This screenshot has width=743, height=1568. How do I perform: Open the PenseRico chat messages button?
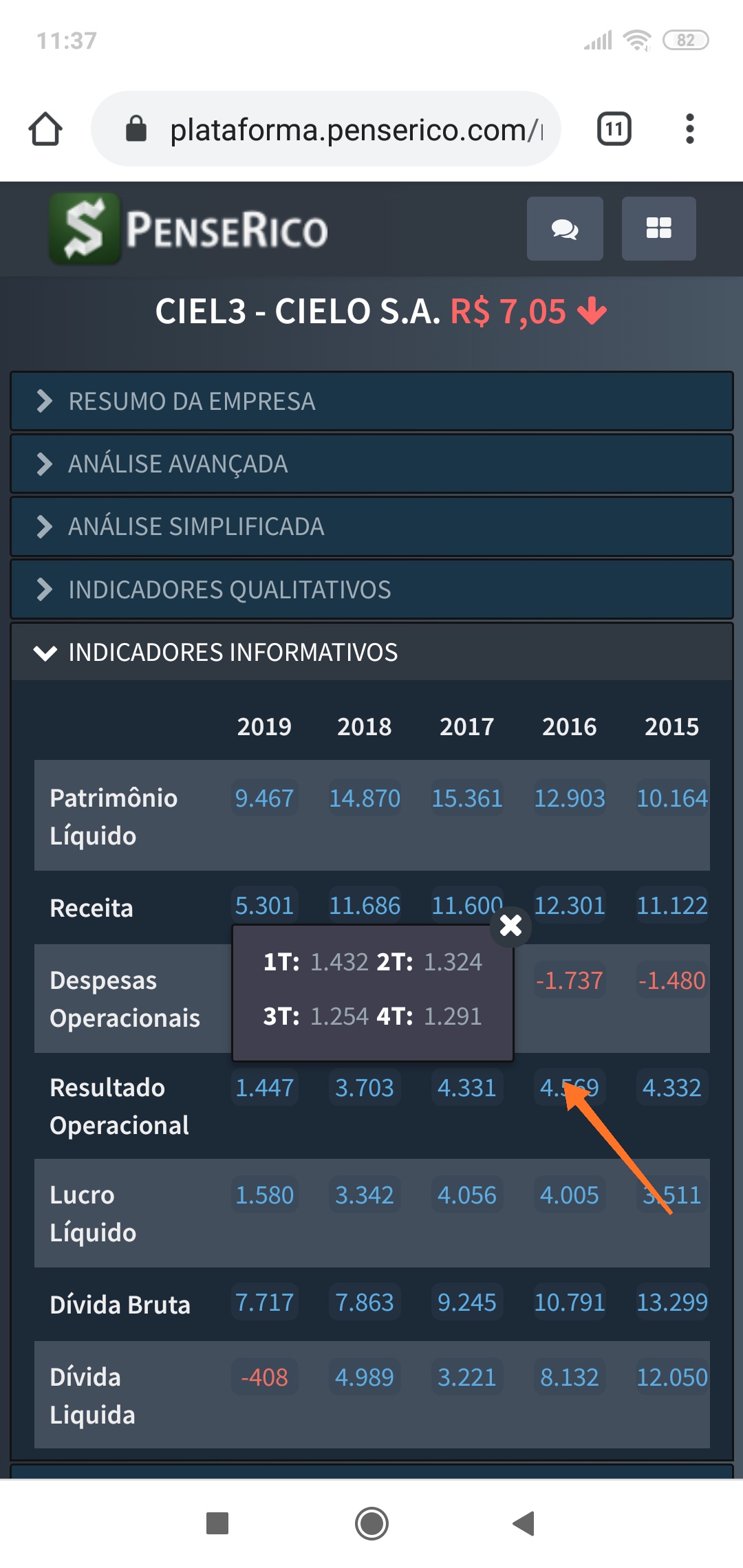[565, 229]
